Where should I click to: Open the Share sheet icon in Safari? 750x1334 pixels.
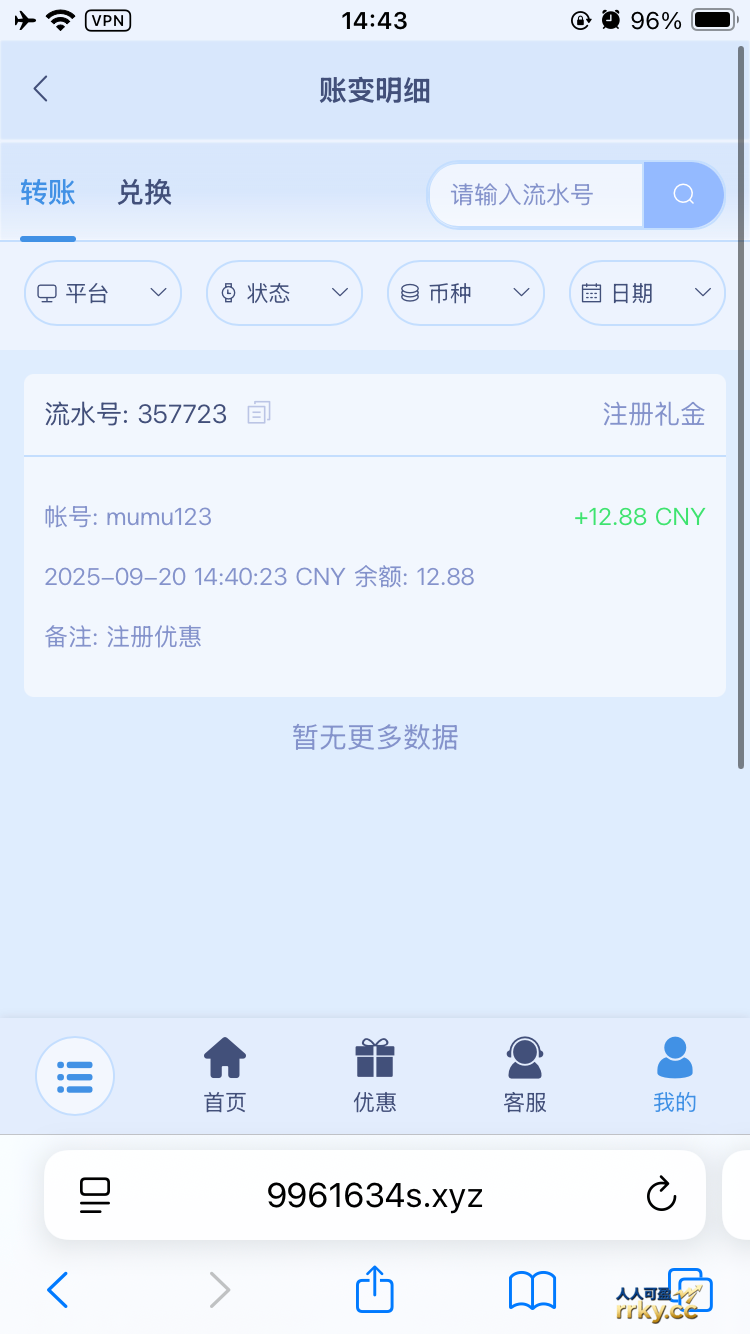click(x=374, y=1290)
